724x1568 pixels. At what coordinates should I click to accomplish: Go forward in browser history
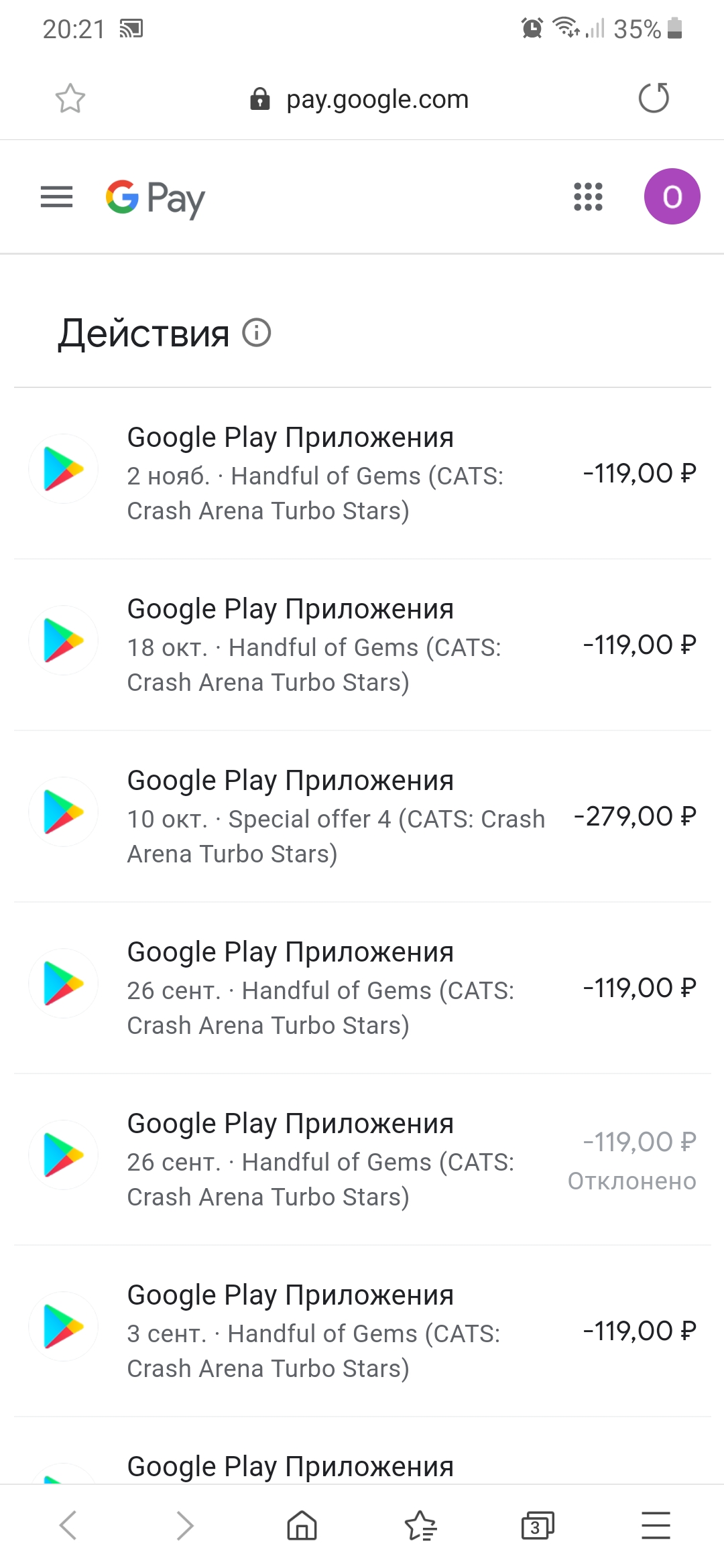pyautogui.click(x=185, y=1526)
